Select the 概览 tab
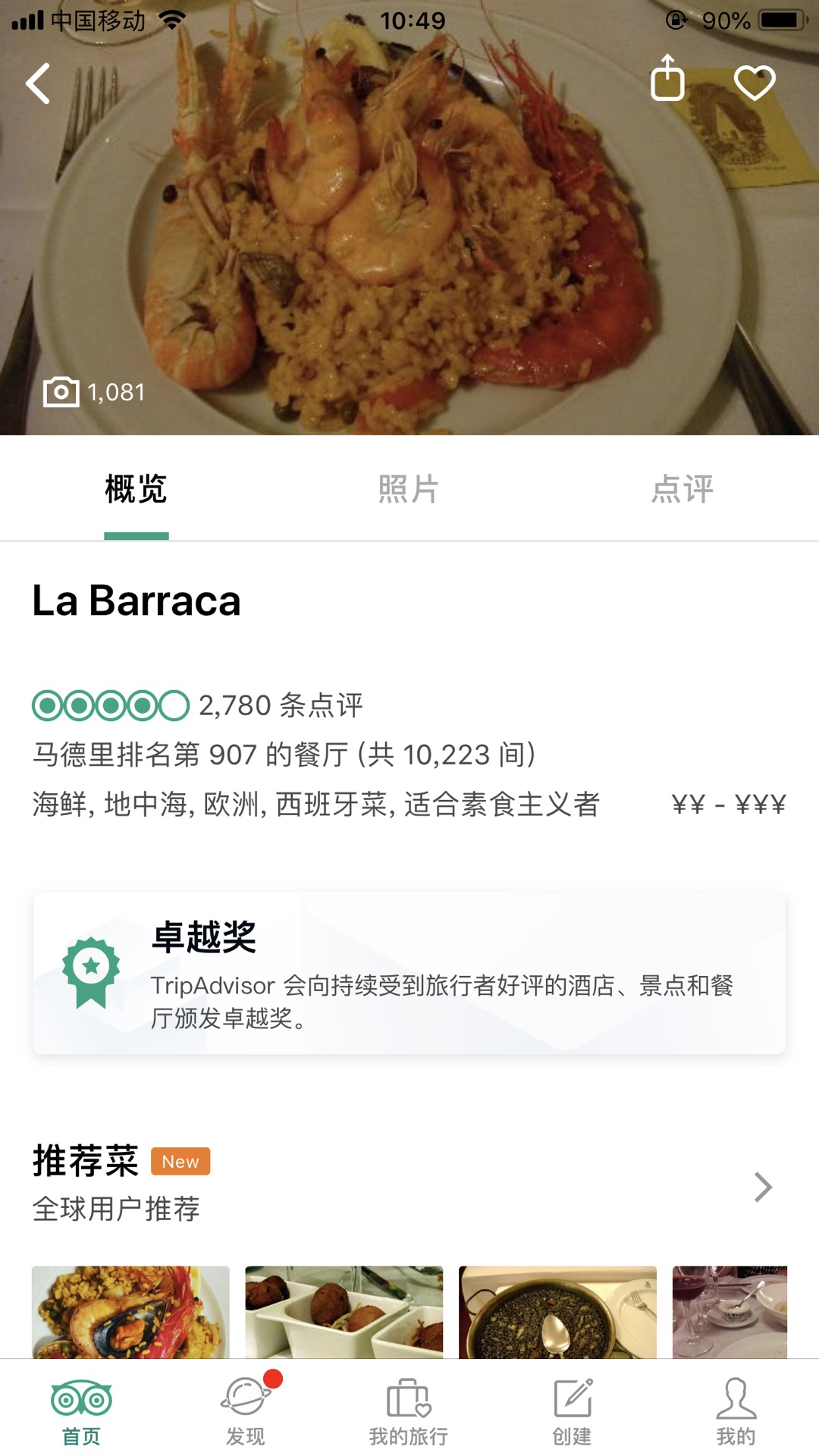 pyautogui.click(x=136, y=489)
